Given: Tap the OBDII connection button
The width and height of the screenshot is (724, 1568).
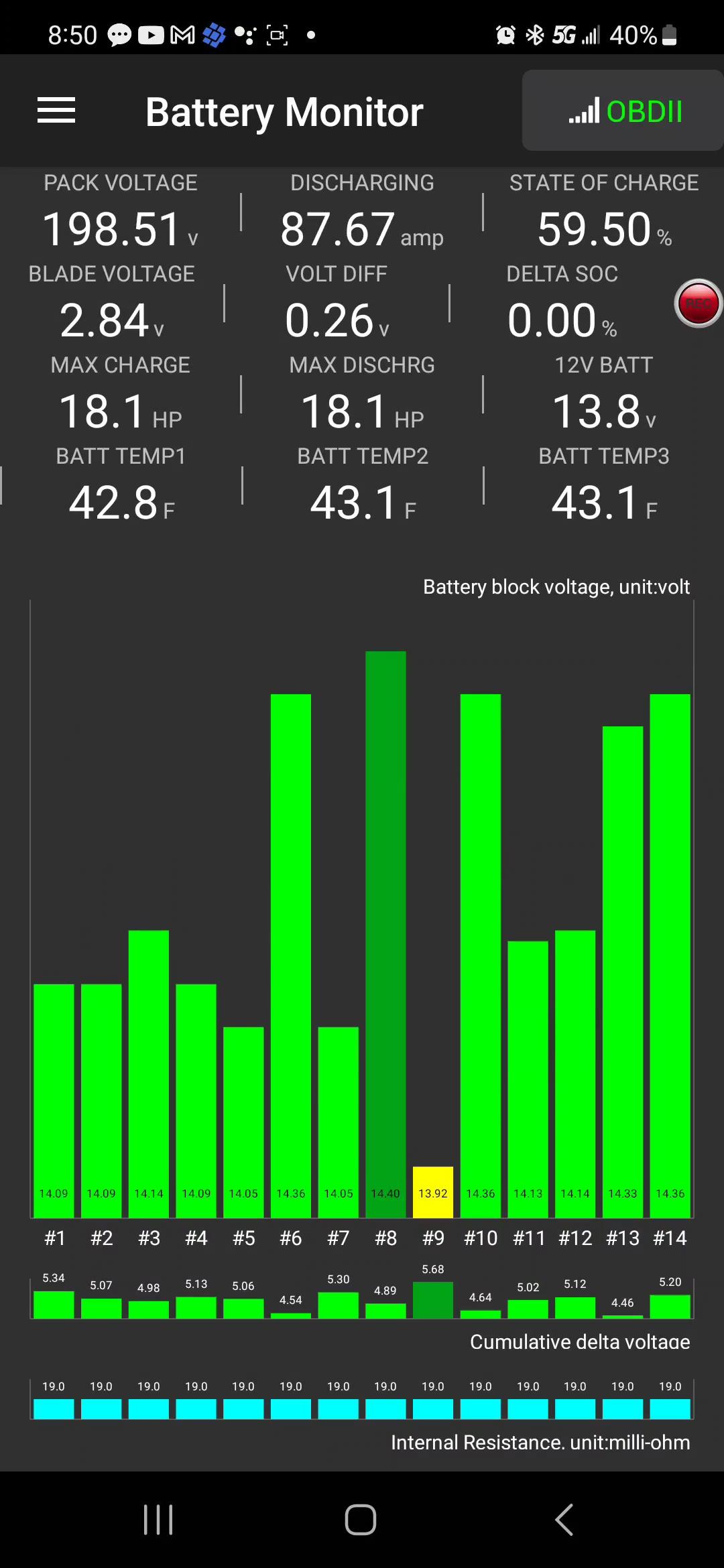Looking at the screenshot, I should pos(623,111).
